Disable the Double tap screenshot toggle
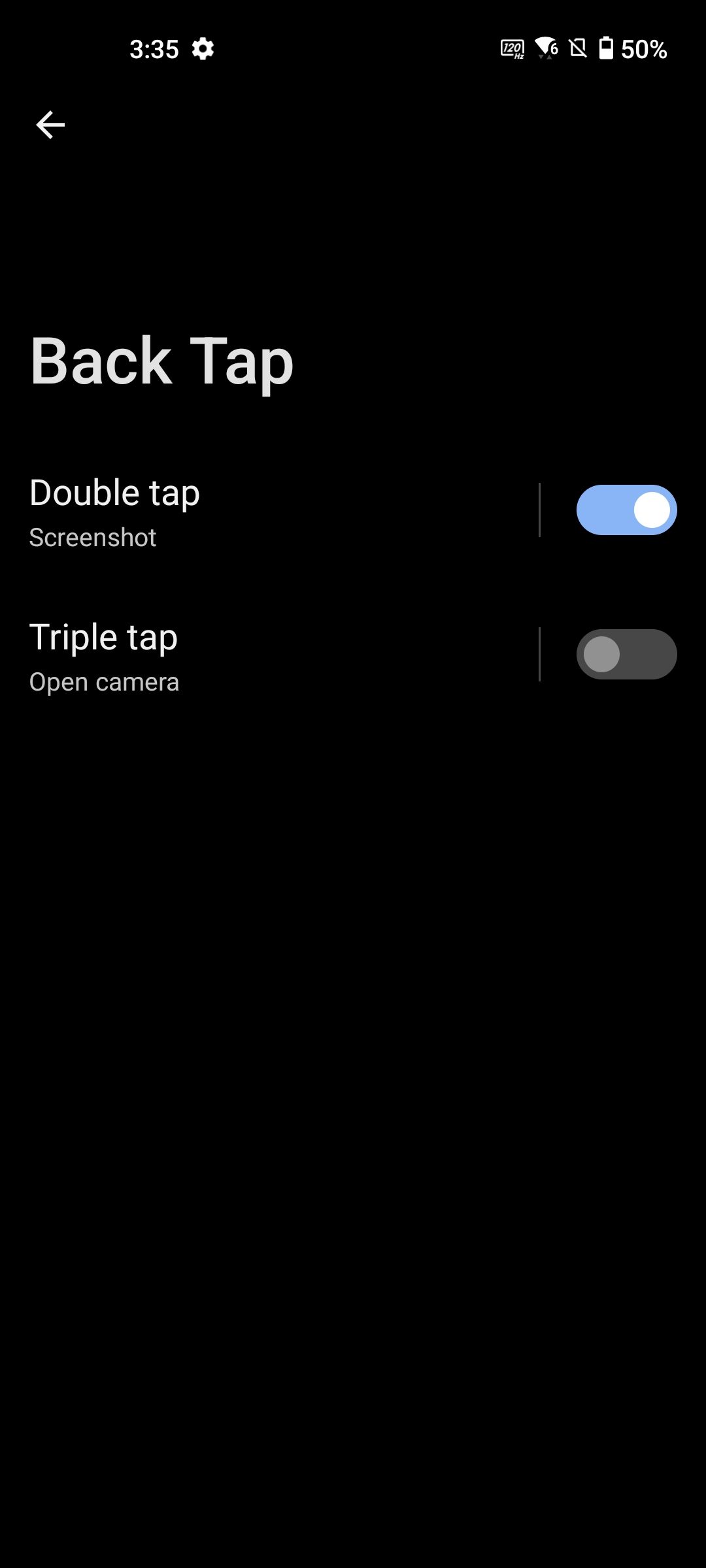 pyautogui.click(x=626, y=510)
